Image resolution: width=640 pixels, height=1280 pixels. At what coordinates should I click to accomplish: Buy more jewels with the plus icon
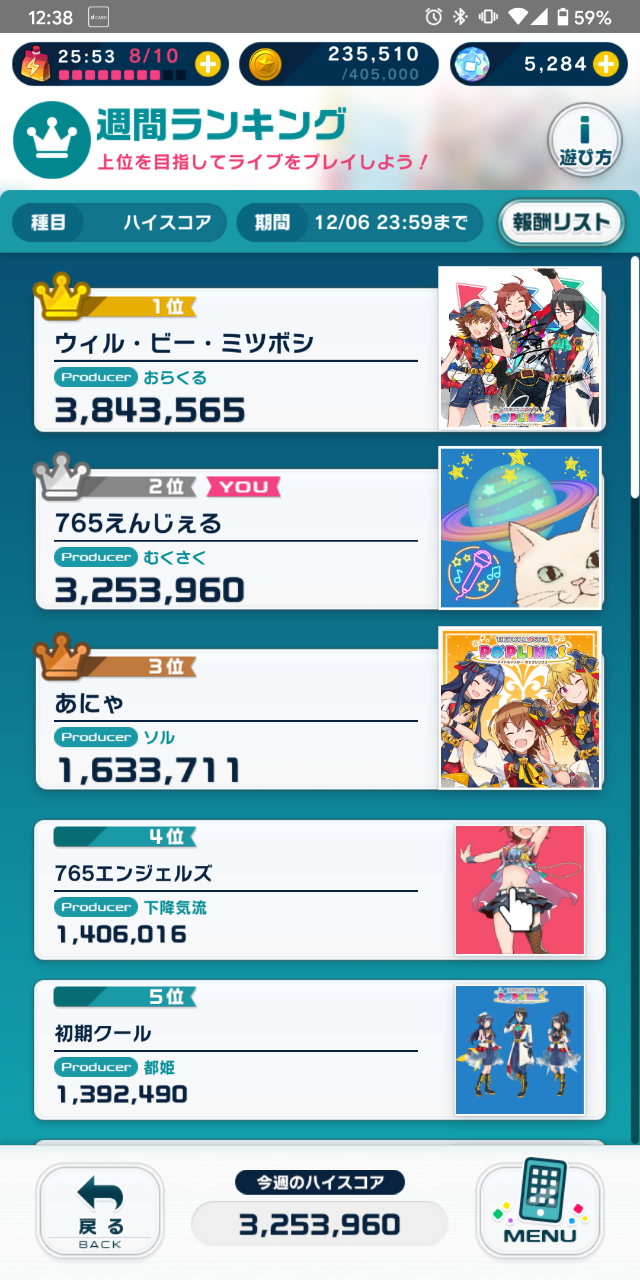point(605,65)
